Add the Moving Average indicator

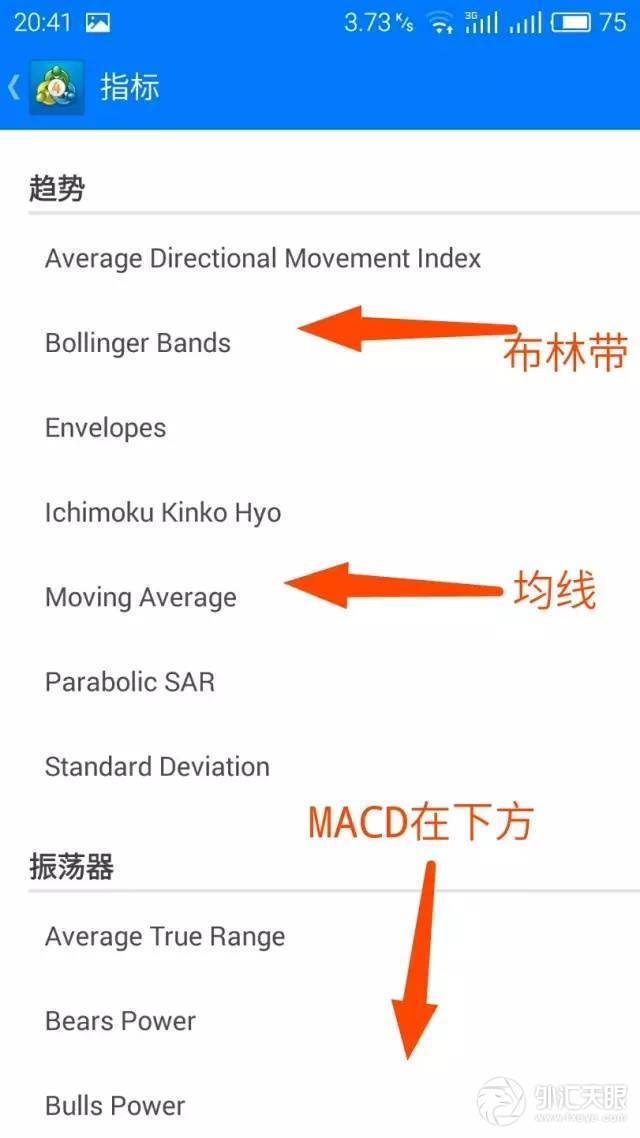click(141, 598)
